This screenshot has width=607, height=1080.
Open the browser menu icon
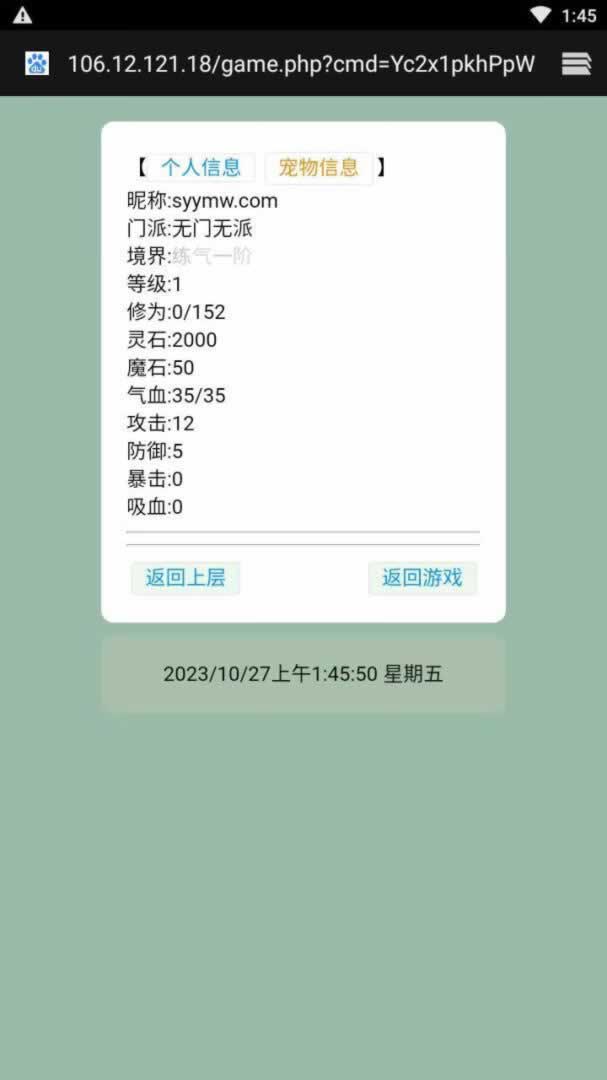pos(576,64)
